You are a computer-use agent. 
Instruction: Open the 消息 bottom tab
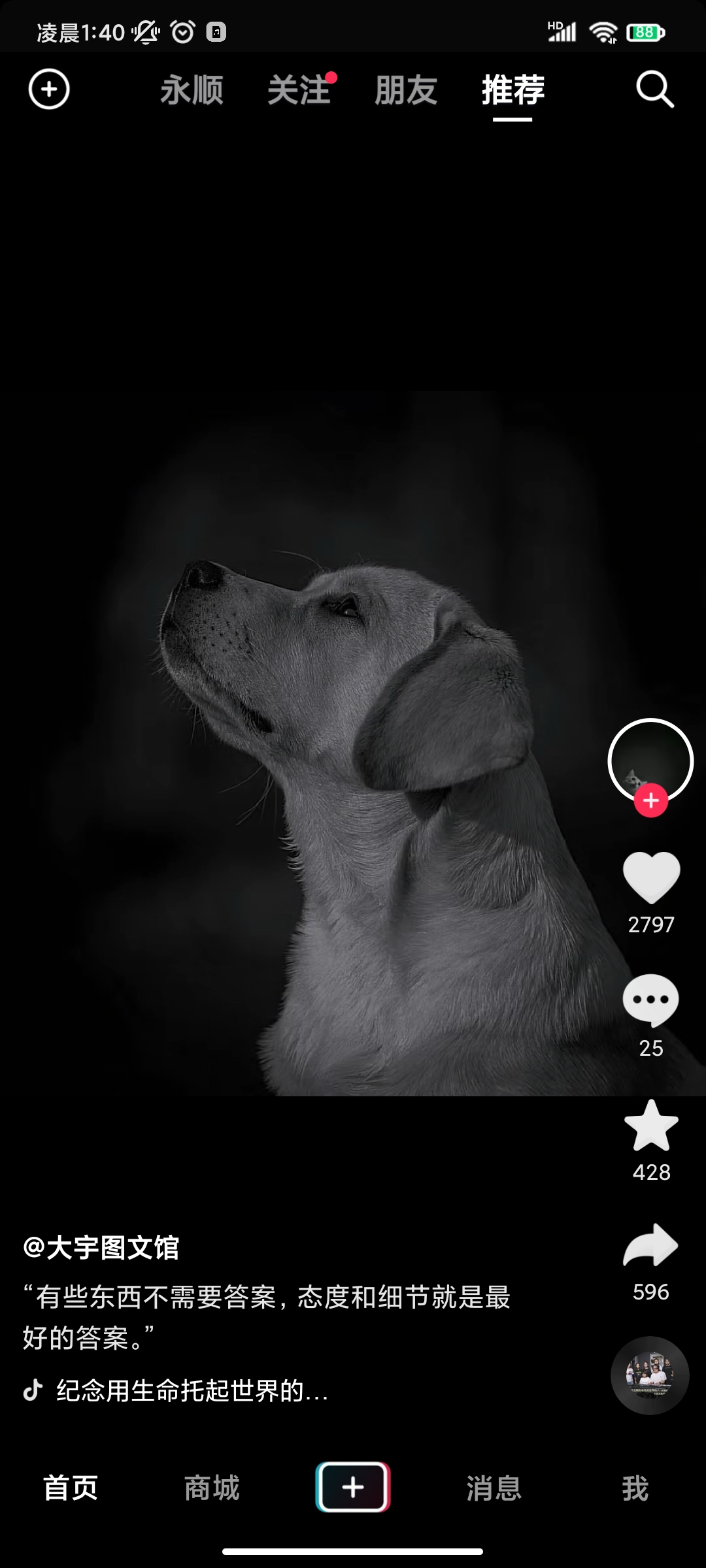[494, 1488]
